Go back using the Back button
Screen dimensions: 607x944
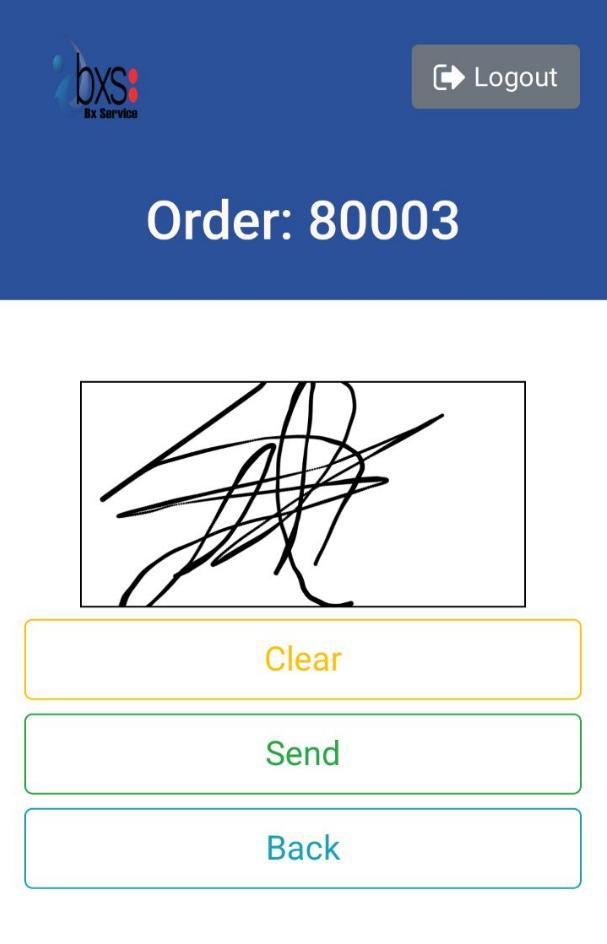click(303, 848)
